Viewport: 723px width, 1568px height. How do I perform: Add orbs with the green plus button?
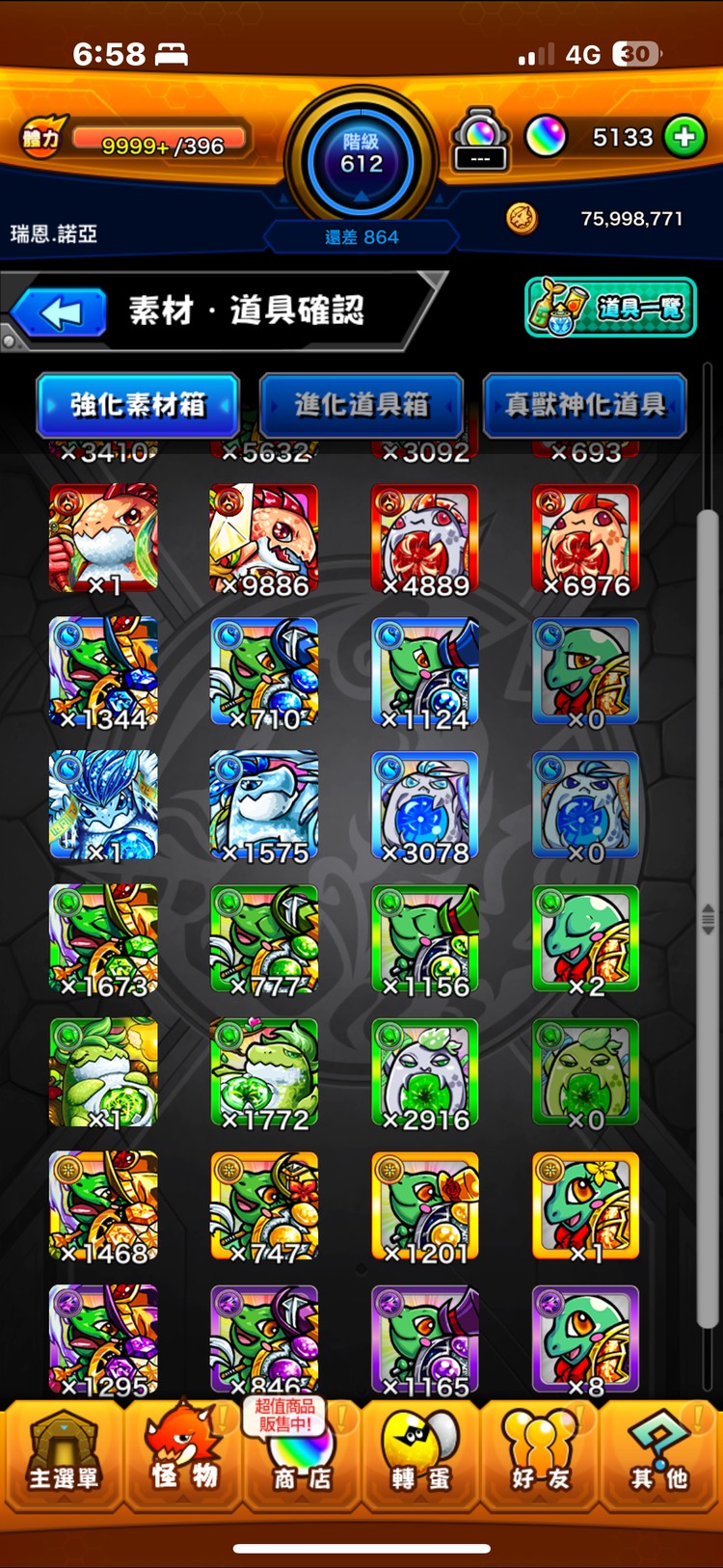coord(684,138)
